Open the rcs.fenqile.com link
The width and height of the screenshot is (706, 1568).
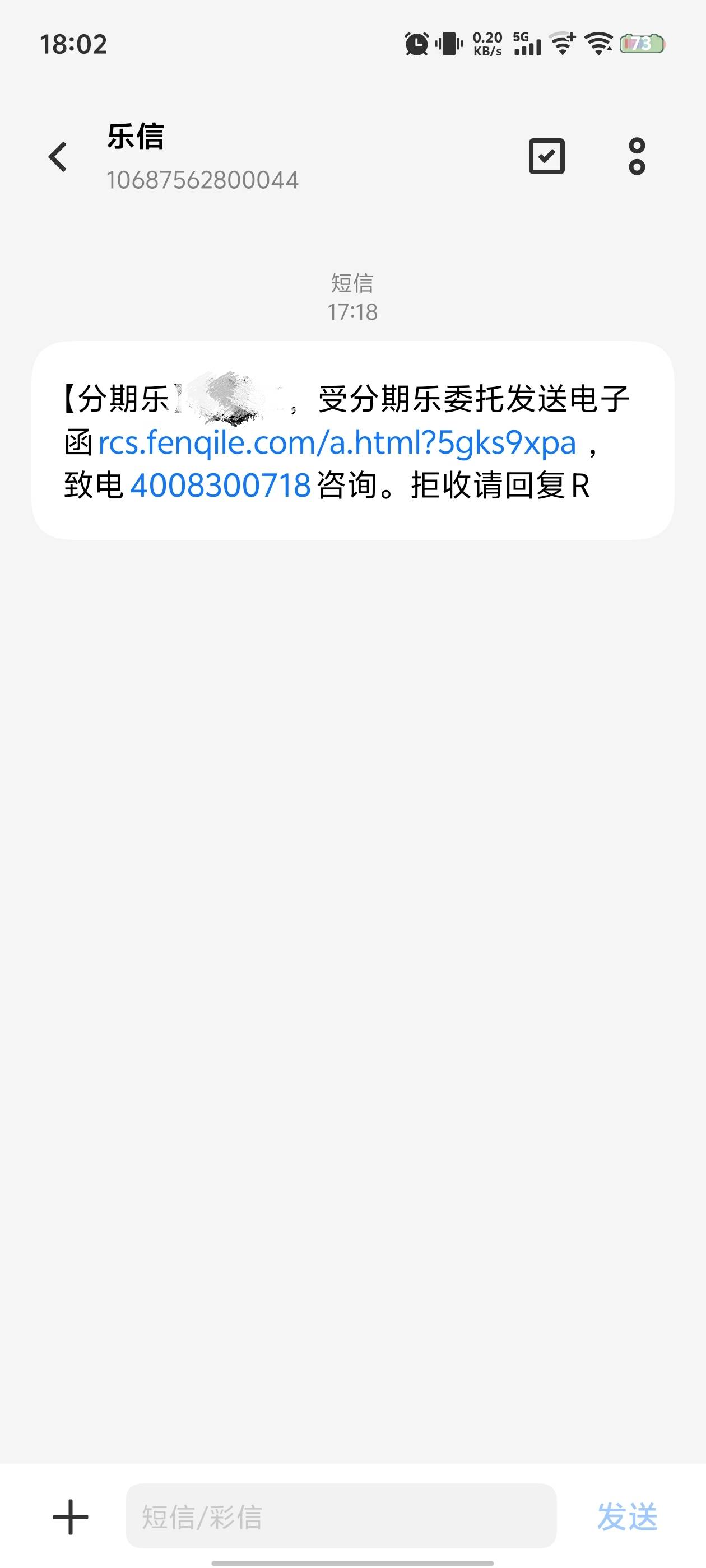pyautogui.click(x=337, y=442)
